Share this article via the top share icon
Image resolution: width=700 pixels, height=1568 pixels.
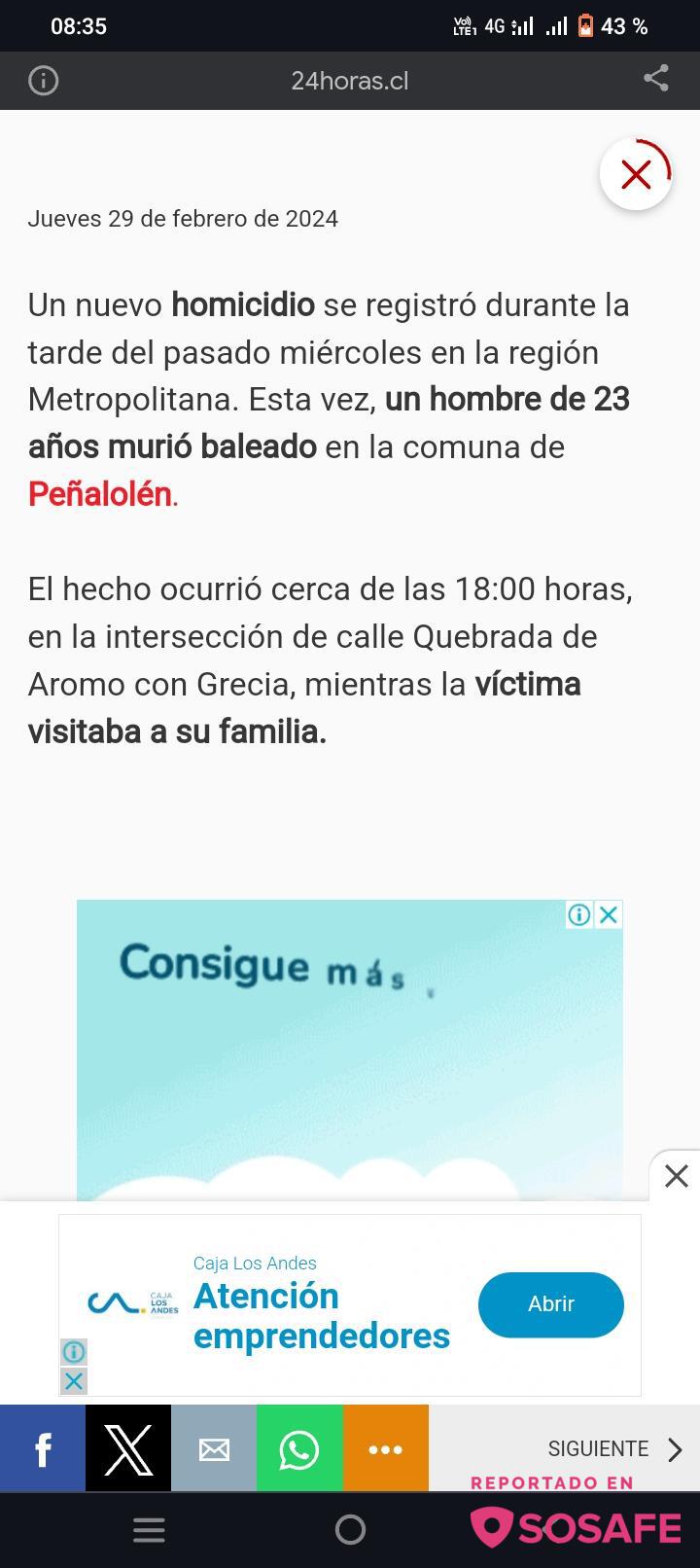[x=656, y=79]
